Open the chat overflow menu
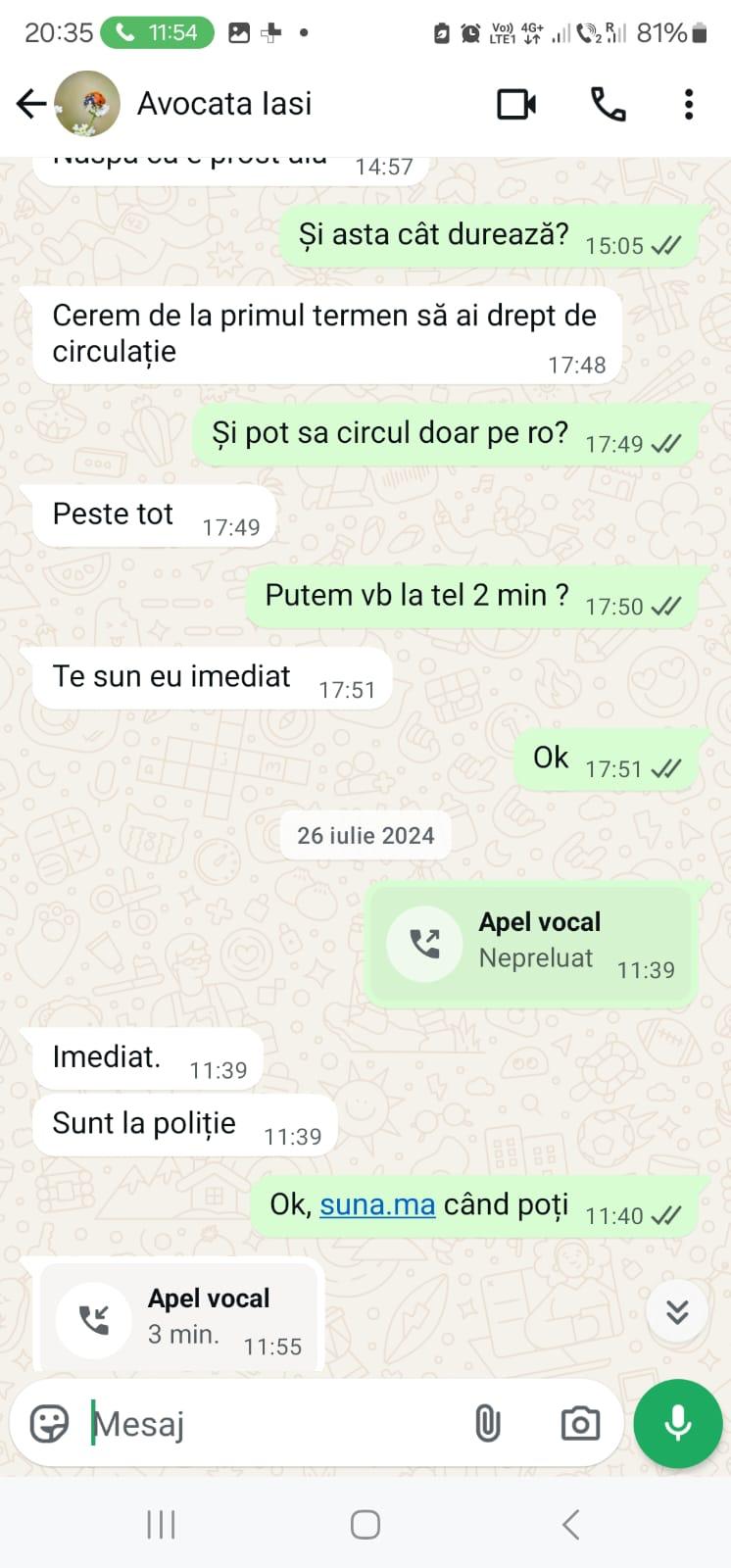731x1568 pixels. tap(689, 104)
